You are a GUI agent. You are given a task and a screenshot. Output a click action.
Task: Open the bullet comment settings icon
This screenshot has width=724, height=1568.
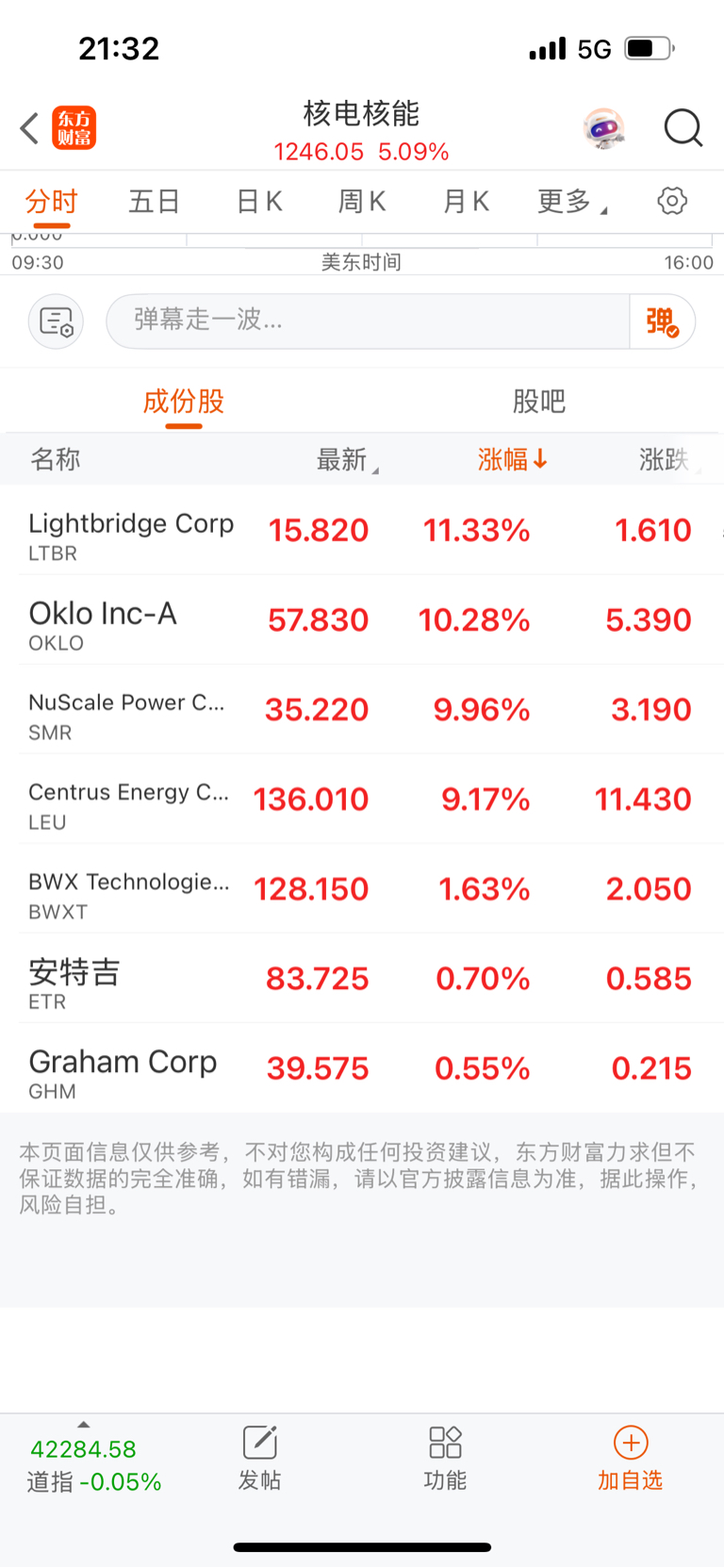(57, 322)
